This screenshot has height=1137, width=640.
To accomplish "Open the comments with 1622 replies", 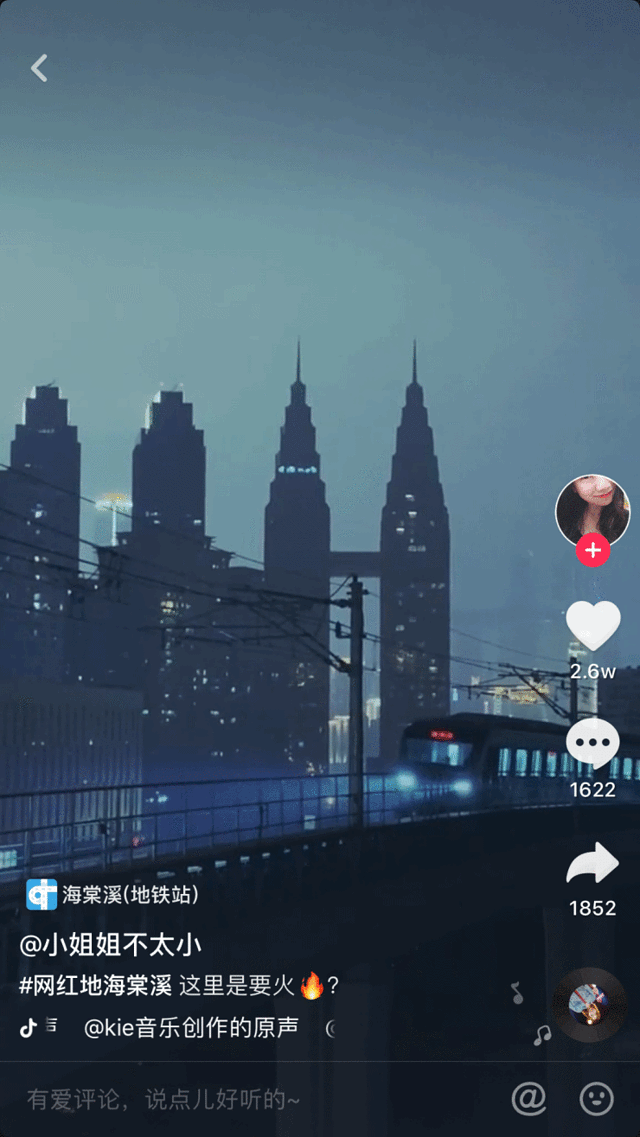I will [x=593, y=747].
